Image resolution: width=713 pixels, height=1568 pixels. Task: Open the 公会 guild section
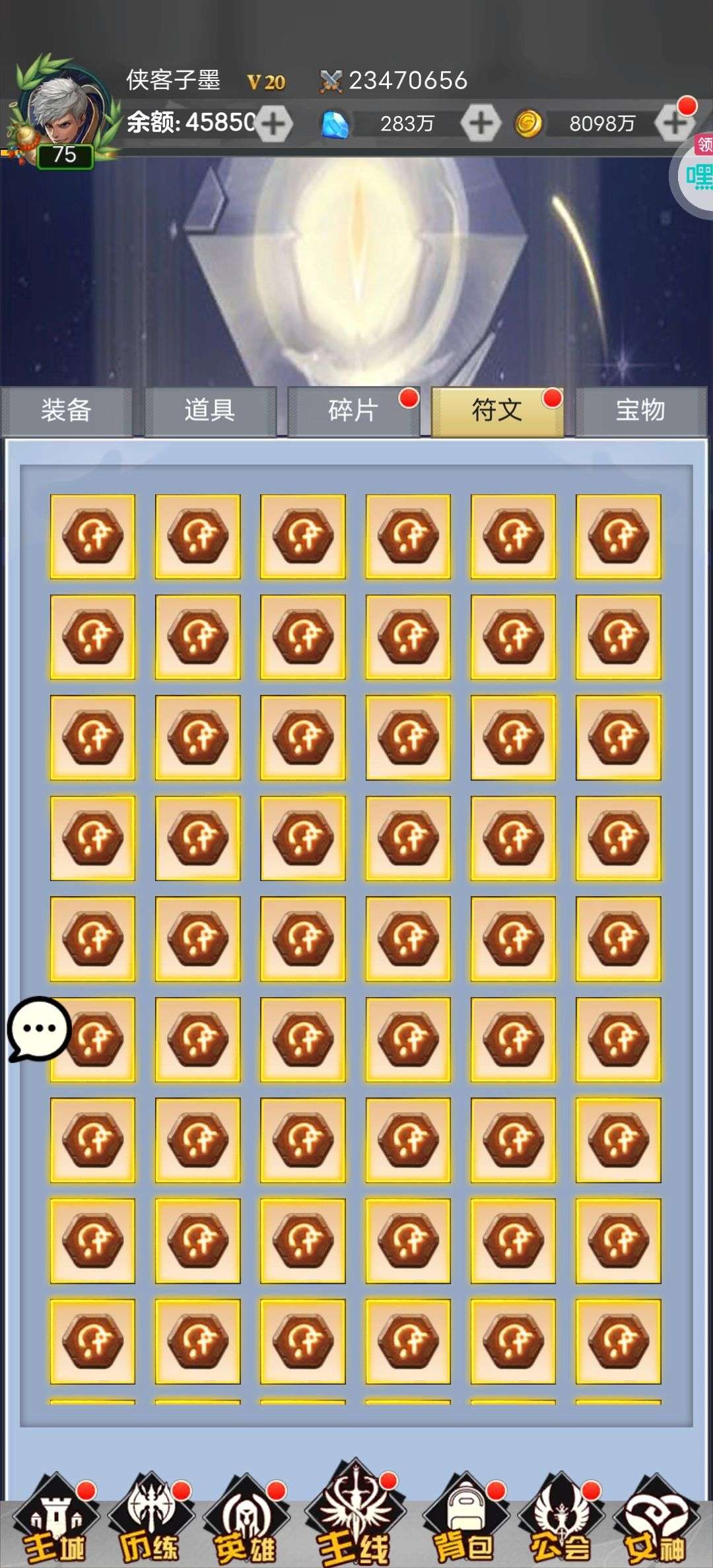(560, 1521)
